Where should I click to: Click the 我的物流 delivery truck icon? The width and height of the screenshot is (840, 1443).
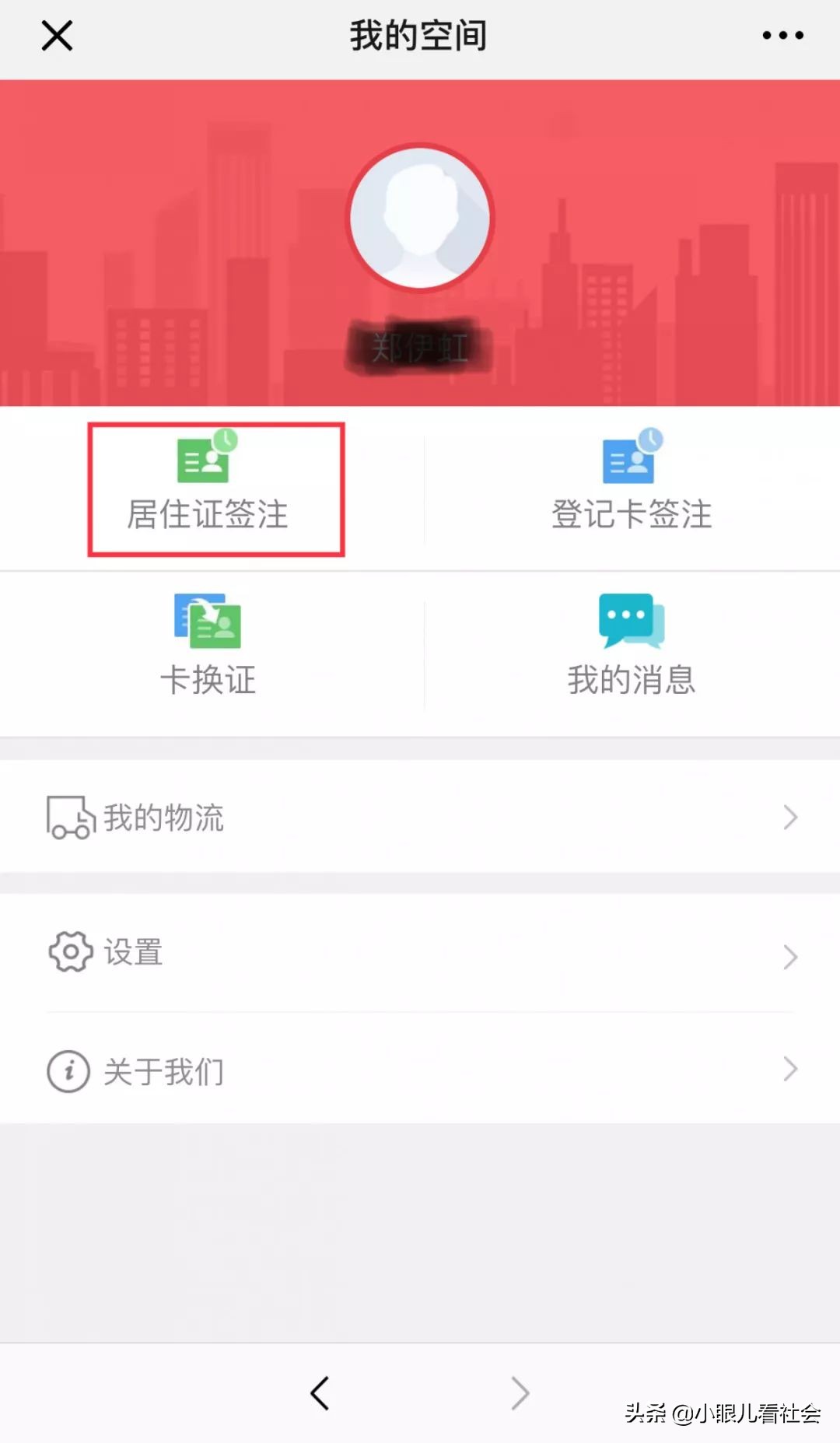pos(68,817)
